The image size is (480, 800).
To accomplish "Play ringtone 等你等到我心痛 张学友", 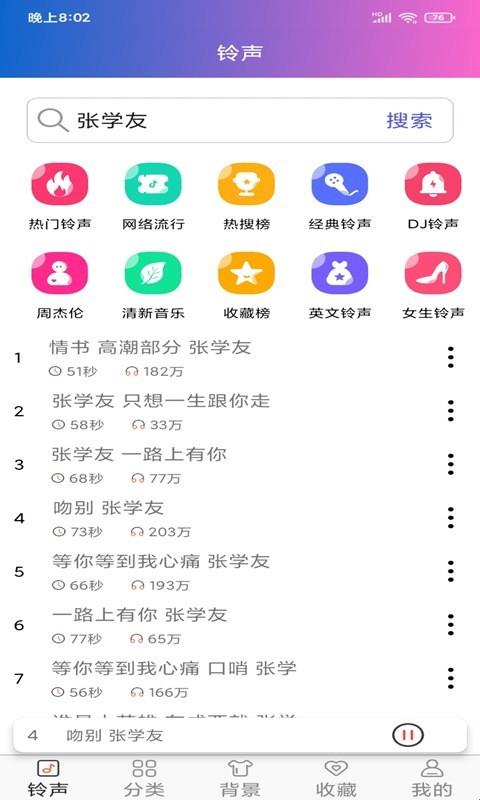I will (224, 571).
